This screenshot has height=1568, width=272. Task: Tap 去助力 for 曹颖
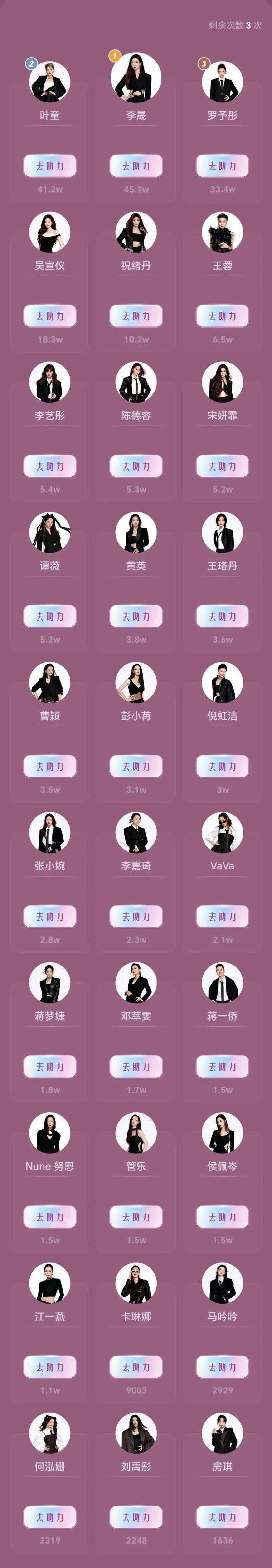50,766
